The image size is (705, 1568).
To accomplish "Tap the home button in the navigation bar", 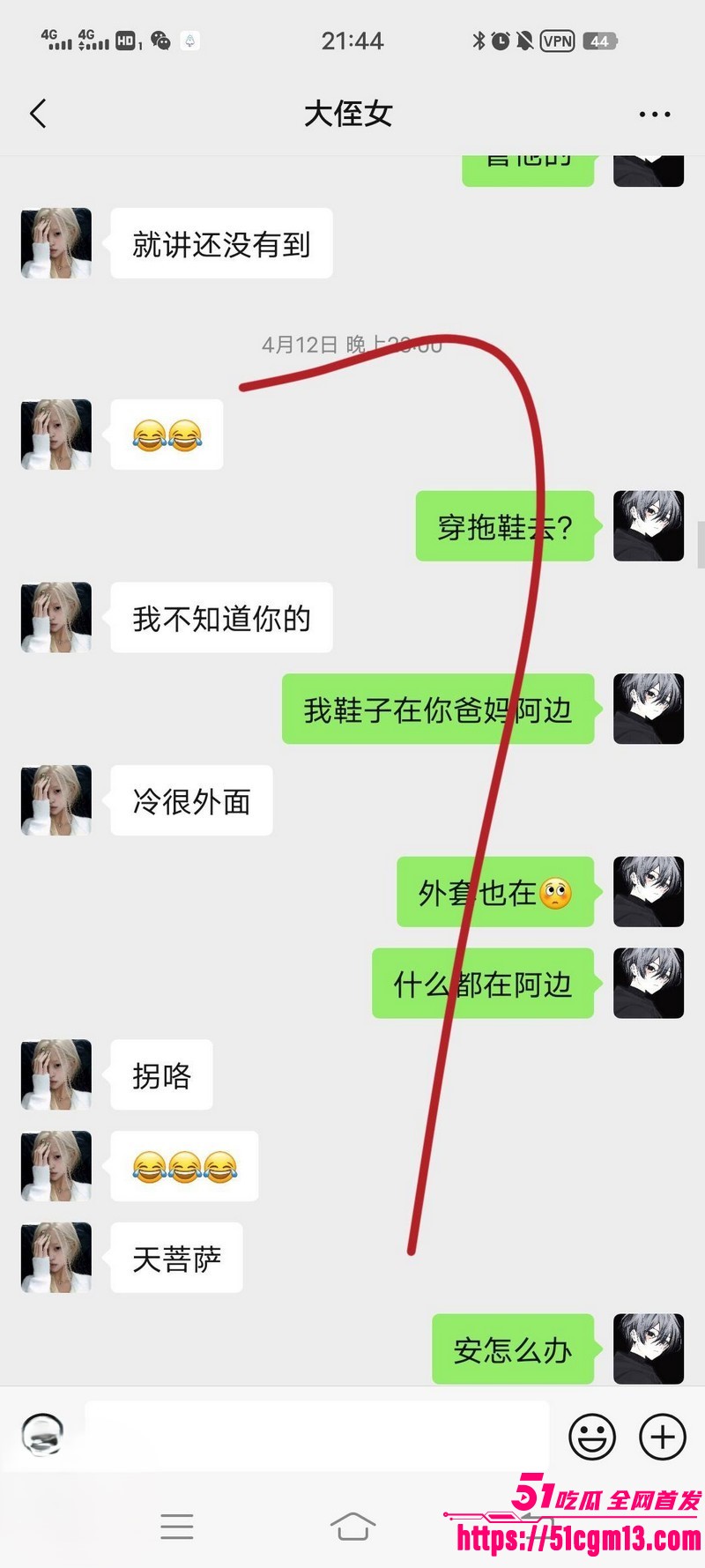I will [x=352, y=1527].
